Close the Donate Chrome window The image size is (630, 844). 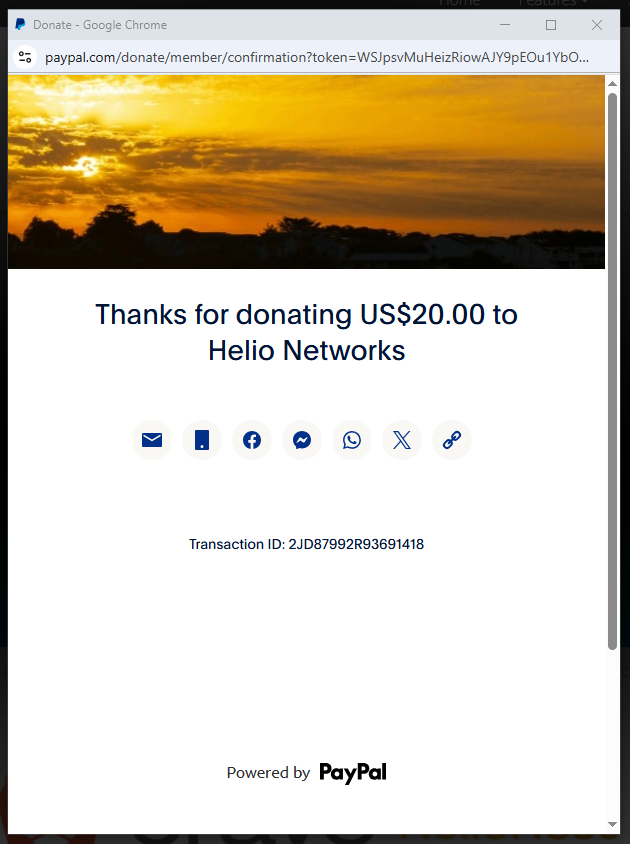(x=597, y=25)
